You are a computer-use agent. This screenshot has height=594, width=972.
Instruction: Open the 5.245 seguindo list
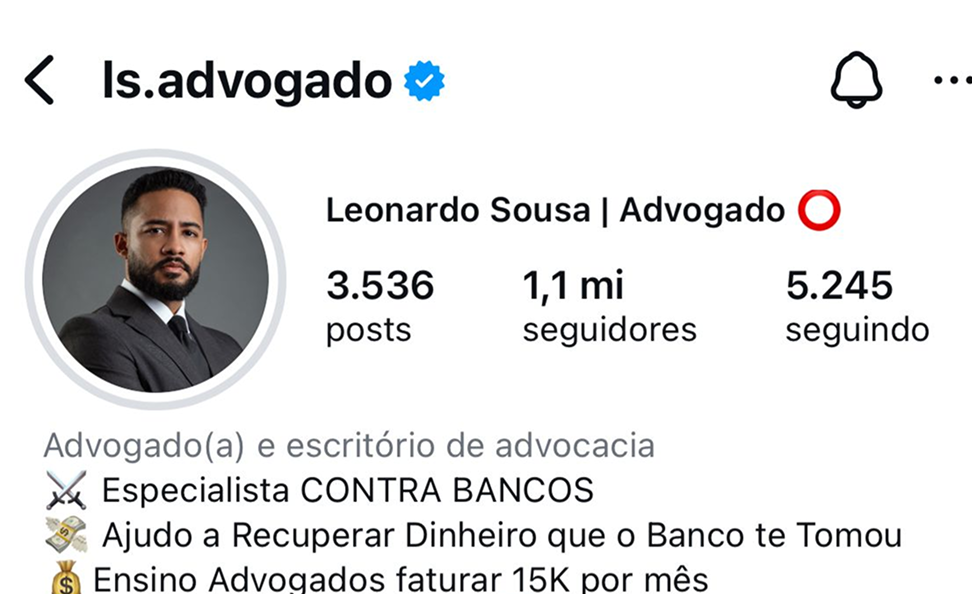point(856,306)
